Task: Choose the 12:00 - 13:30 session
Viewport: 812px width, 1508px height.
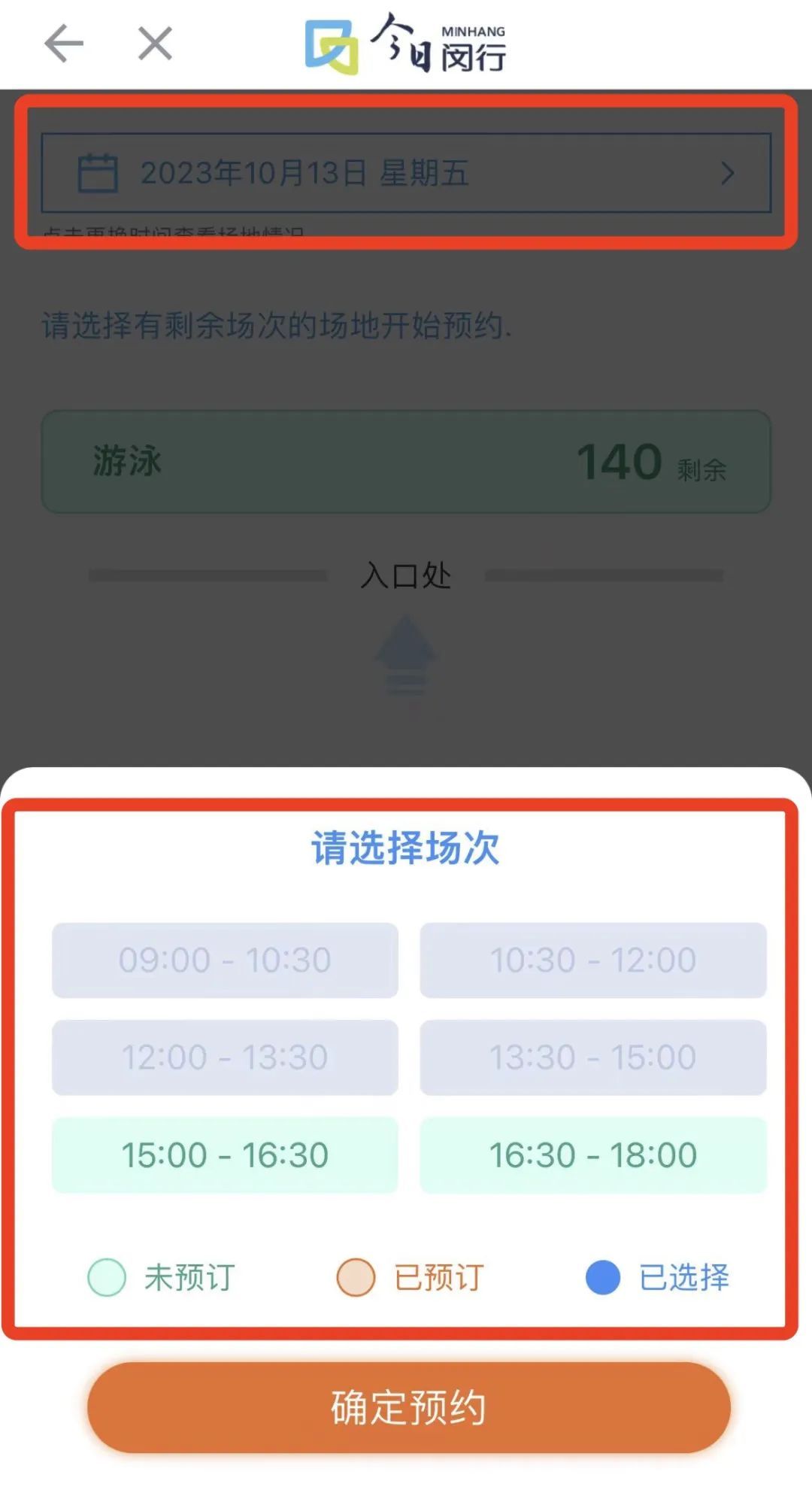Action: coord(225,1057)
